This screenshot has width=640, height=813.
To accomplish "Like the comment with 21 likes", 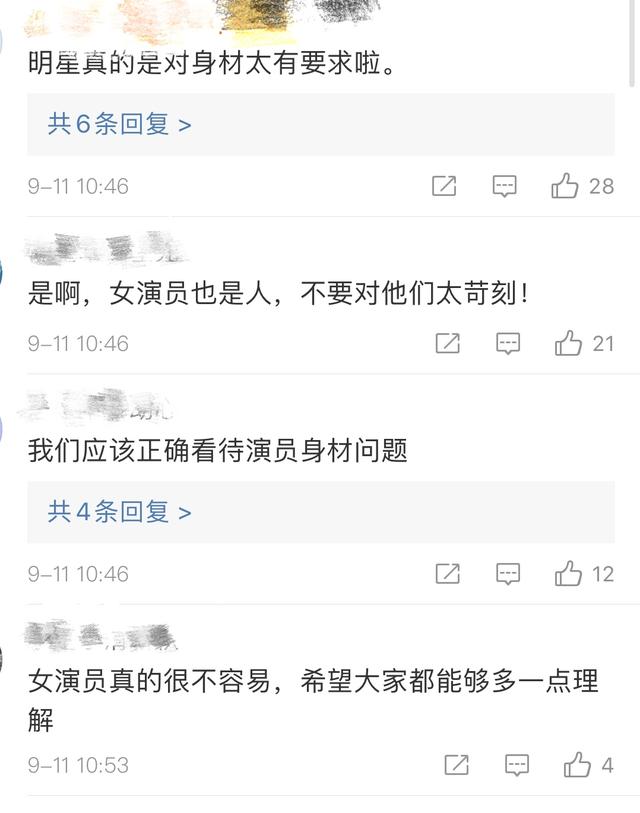I will (x=569, y=344).
